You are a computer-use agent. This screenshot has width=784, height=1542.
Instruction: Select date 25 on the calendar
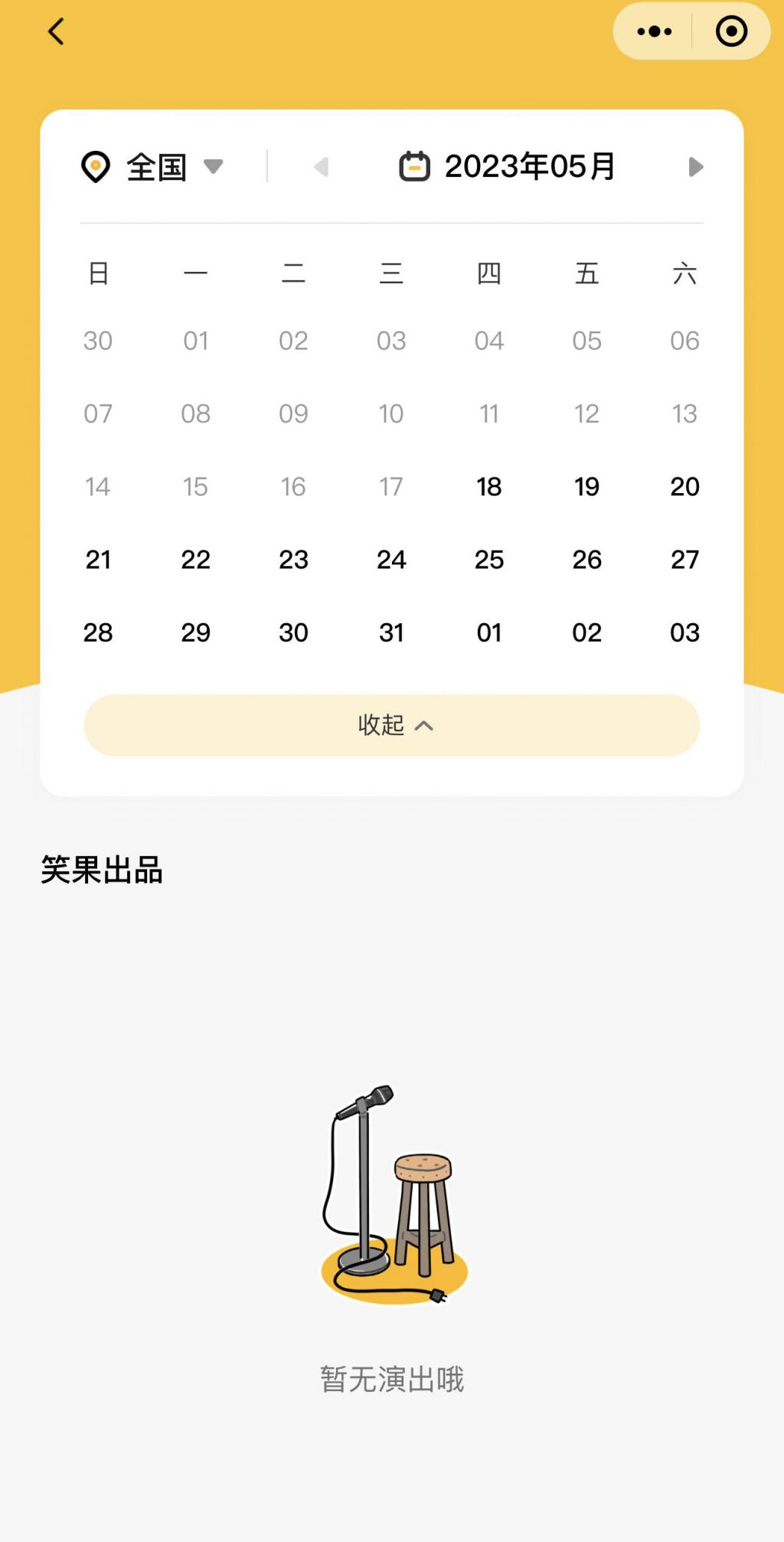tap(489, 560)
